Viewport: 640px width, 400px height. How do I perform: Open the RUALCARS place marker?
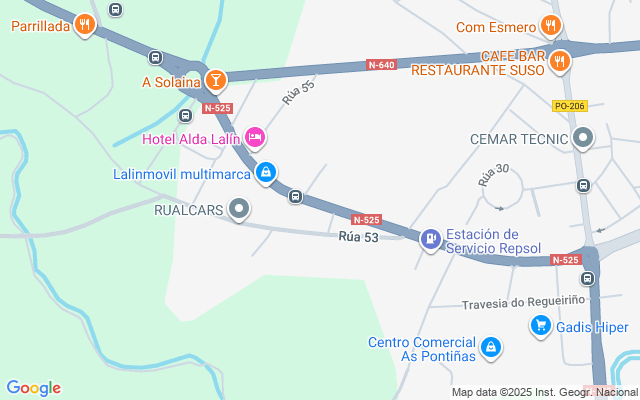pyautogui.click(x=238, y=209)
